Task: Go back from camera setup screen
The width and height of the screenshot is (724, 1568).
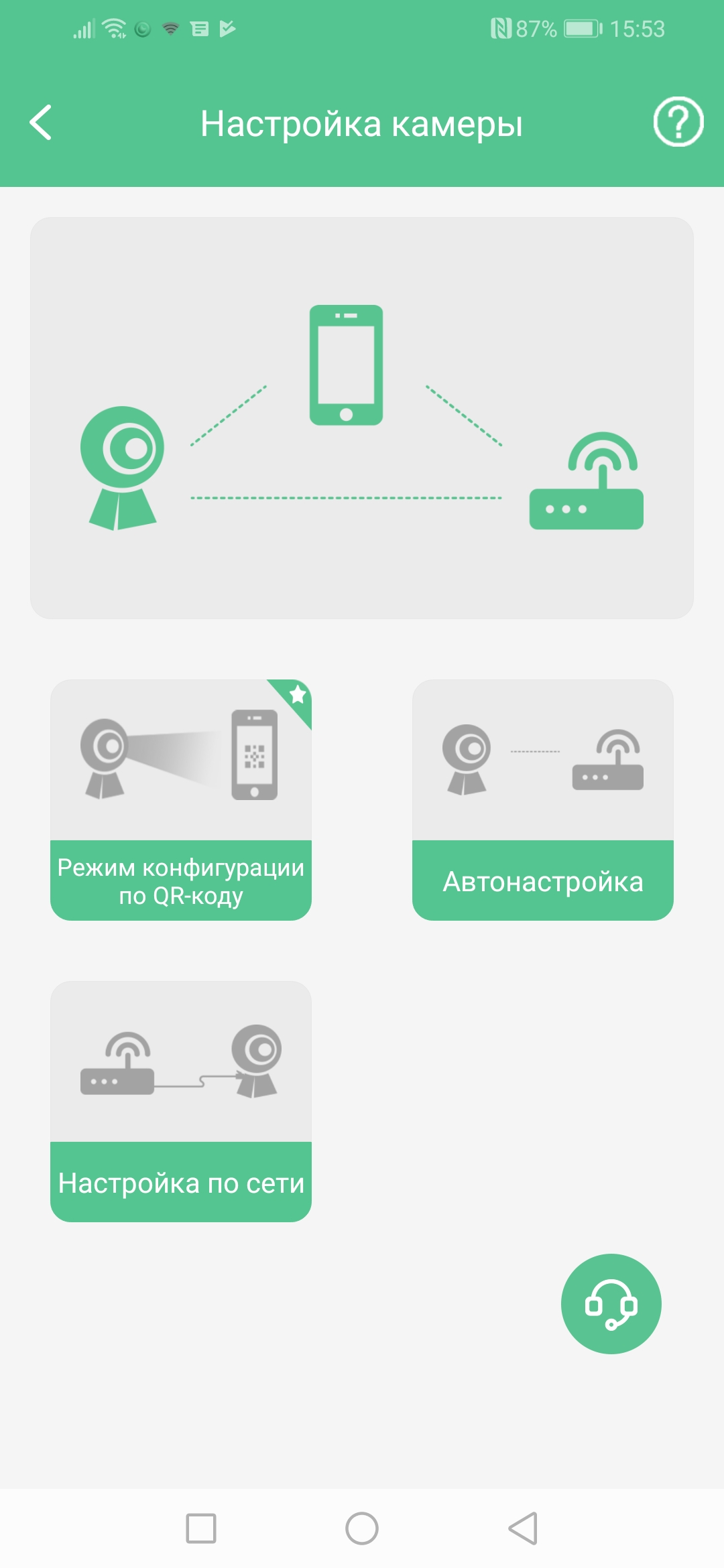Action: [x=42, y=123]
